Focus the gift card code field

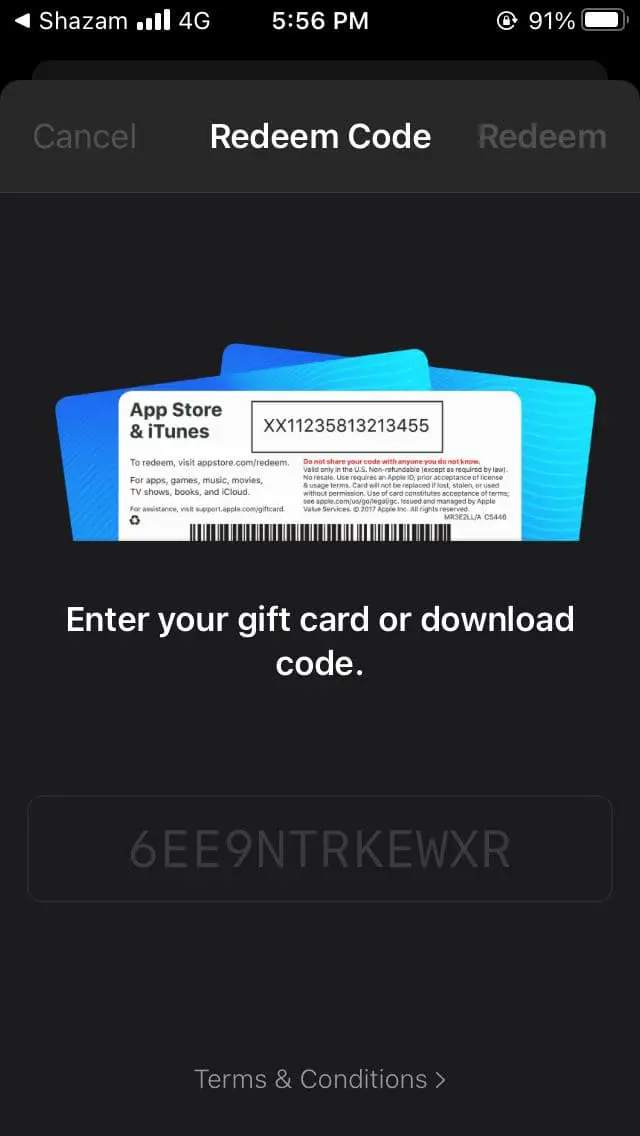point(319,849)
